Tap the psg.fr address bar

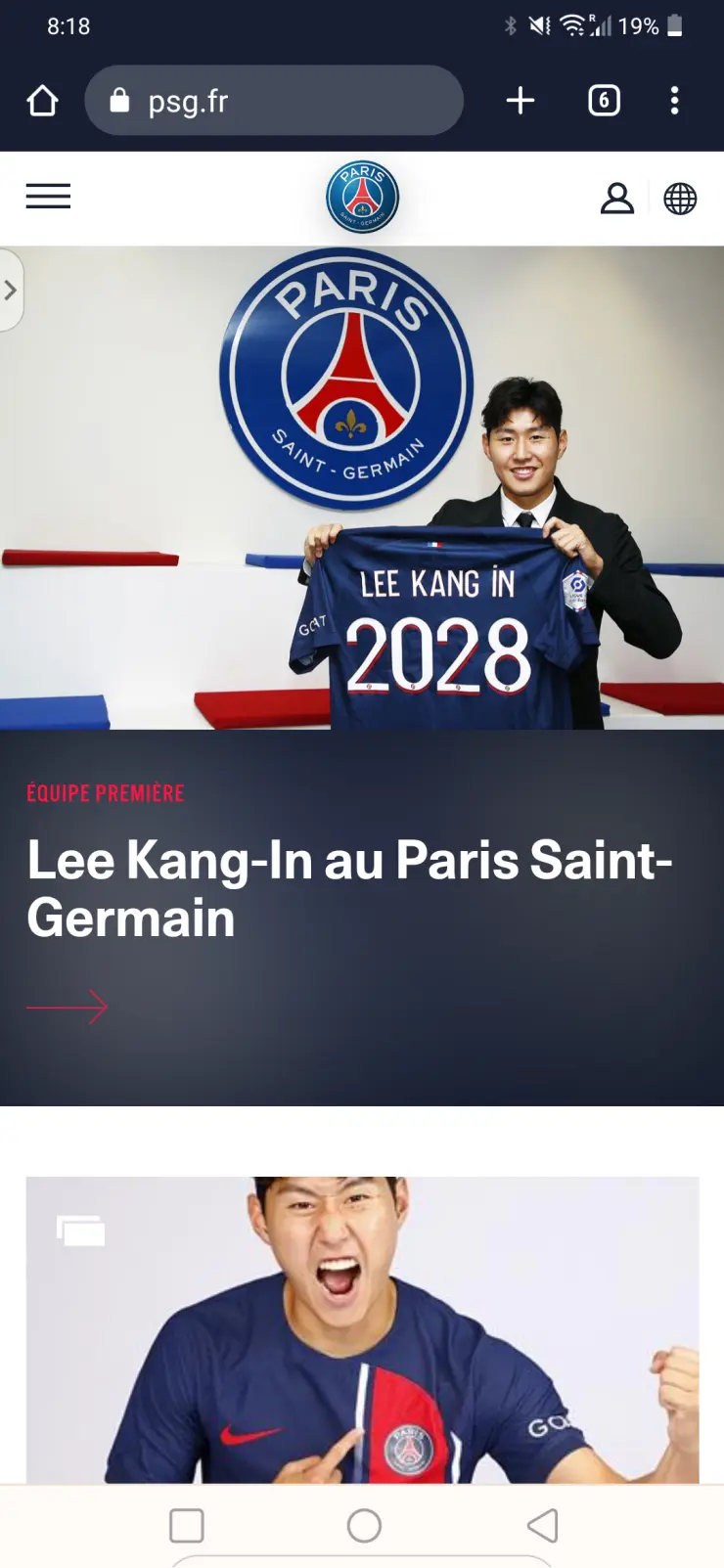pos(274,101)
